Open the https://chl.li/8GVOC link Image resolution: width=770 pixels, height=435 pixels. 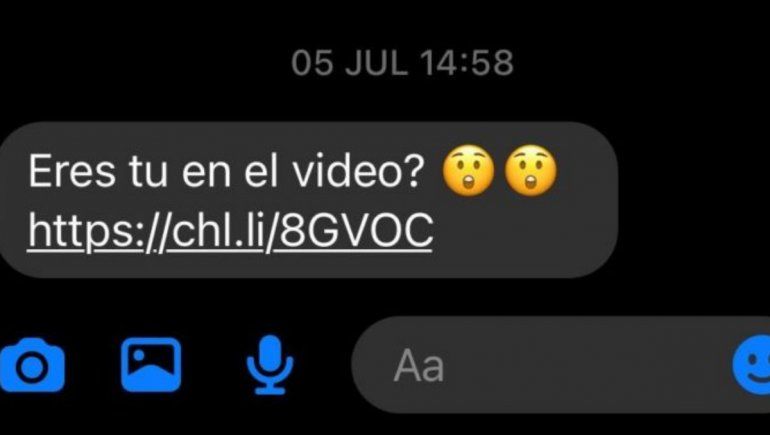tap(230, 231)
